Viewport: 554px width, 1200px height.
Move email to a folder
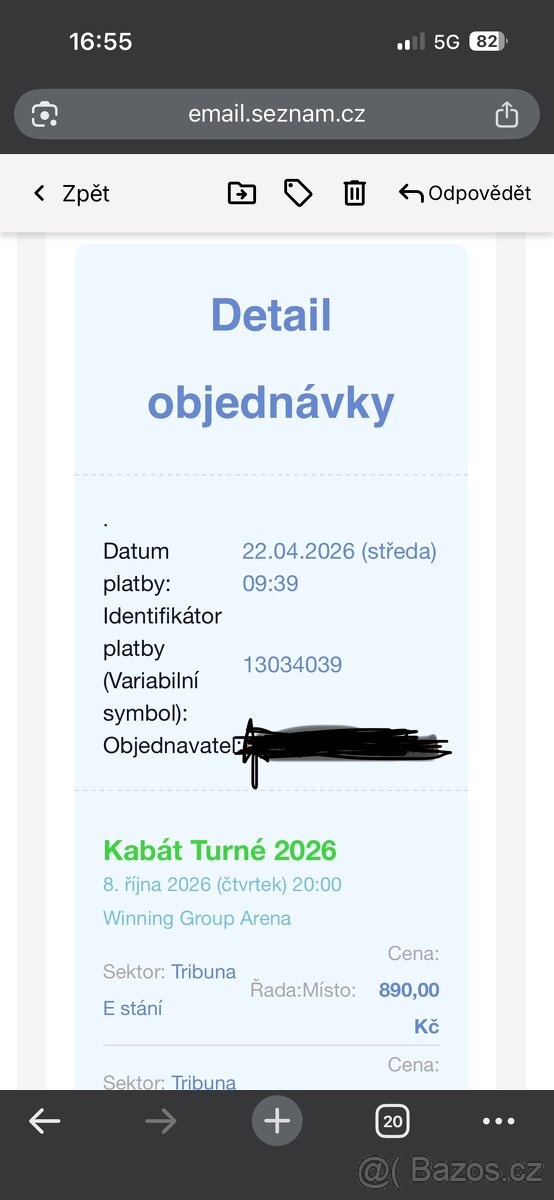point(241,193)
